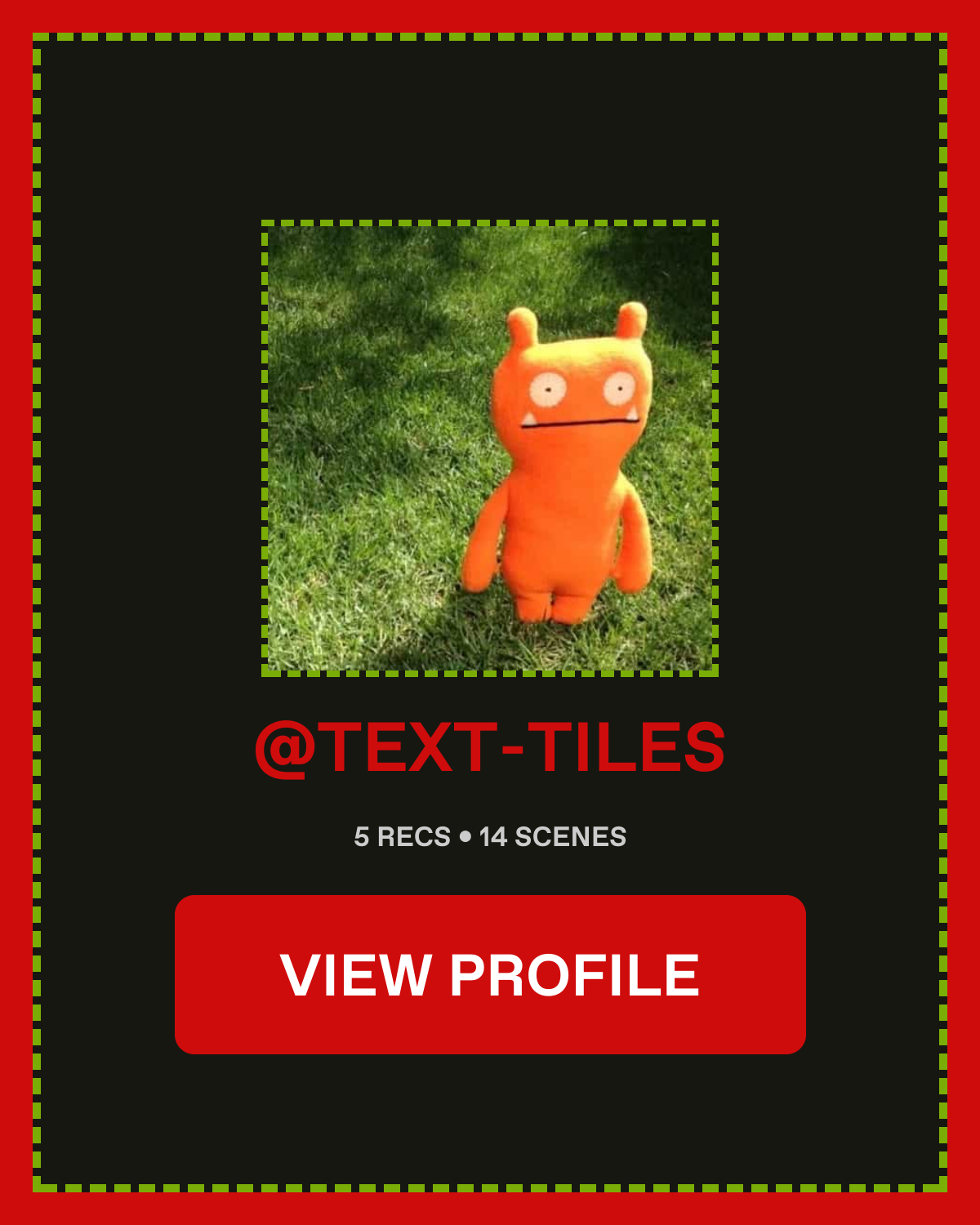Open the @text-tiles profile picture
This screenshot has width=980, height=1225.
490,448
